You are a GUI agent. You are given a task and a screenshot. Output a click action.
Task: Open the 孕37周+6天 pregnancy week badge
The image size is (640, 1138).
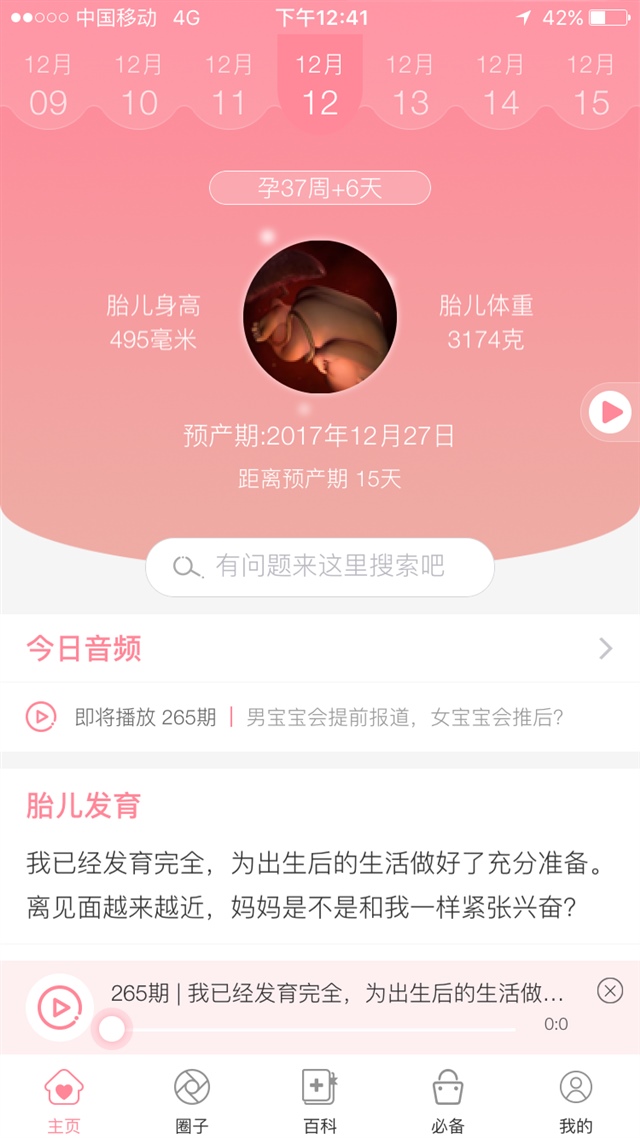320,188
